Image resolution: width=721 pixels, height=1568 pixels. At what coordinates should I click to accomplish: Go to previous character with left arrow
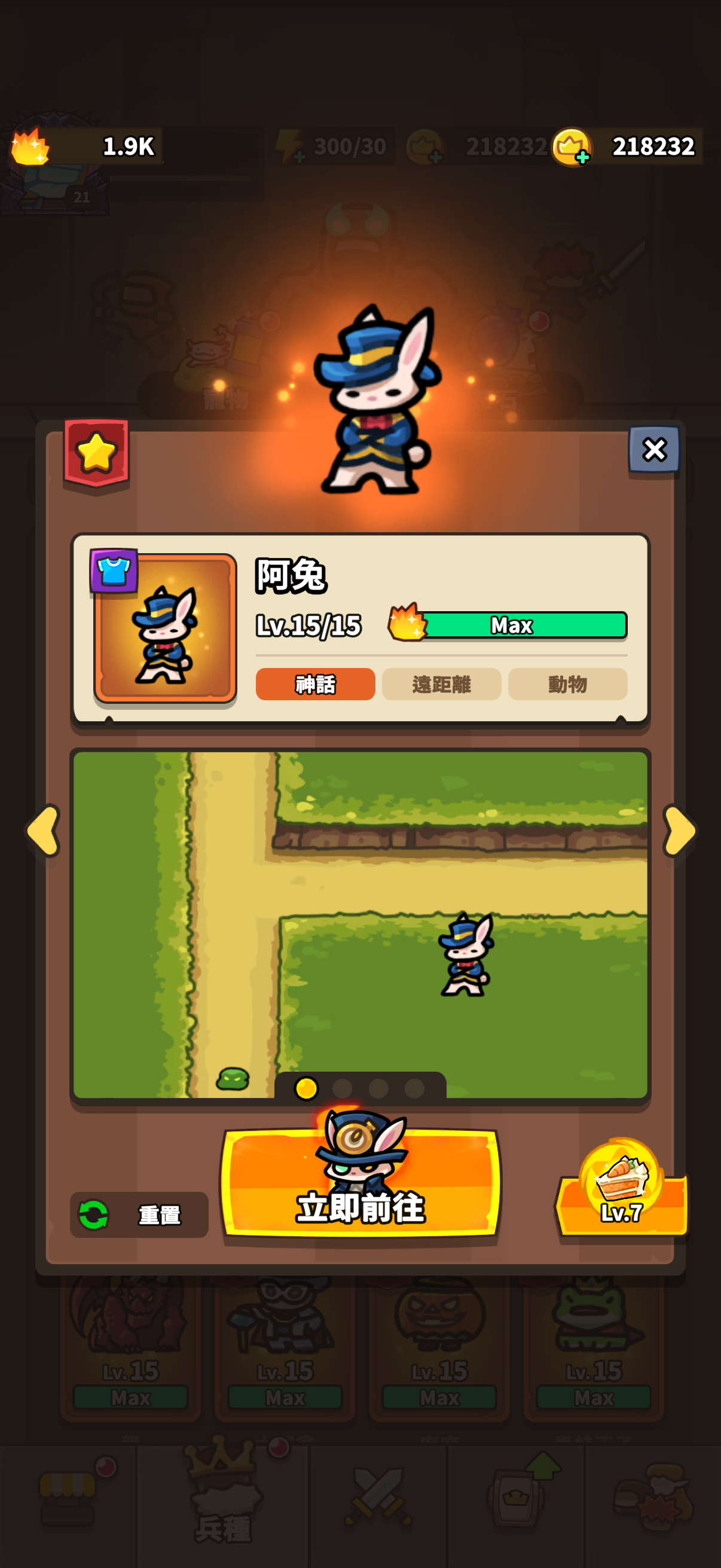coord(42,831)
